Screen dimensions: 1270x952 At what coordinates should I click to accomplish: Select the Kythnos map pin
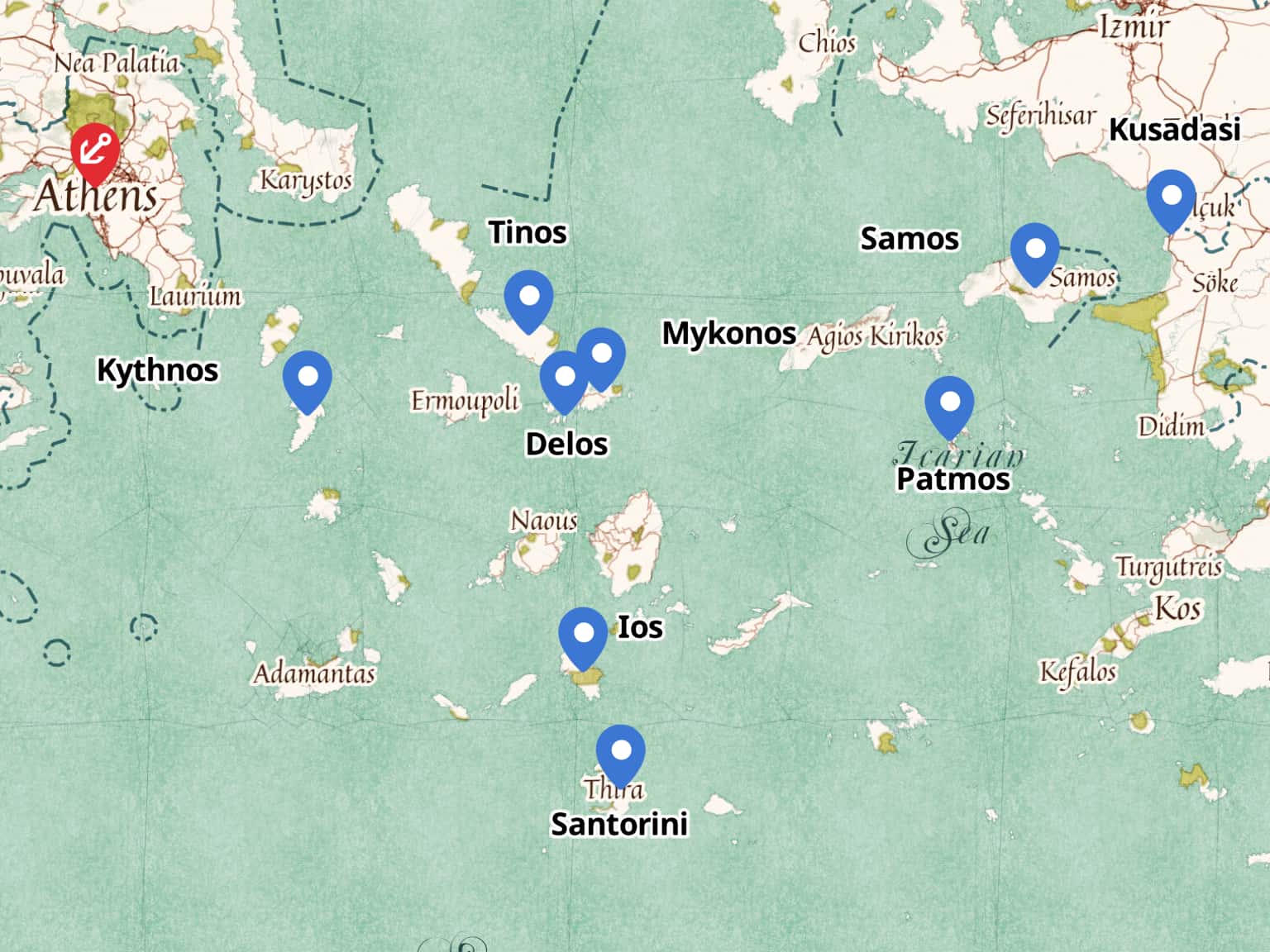coord(307,379)
